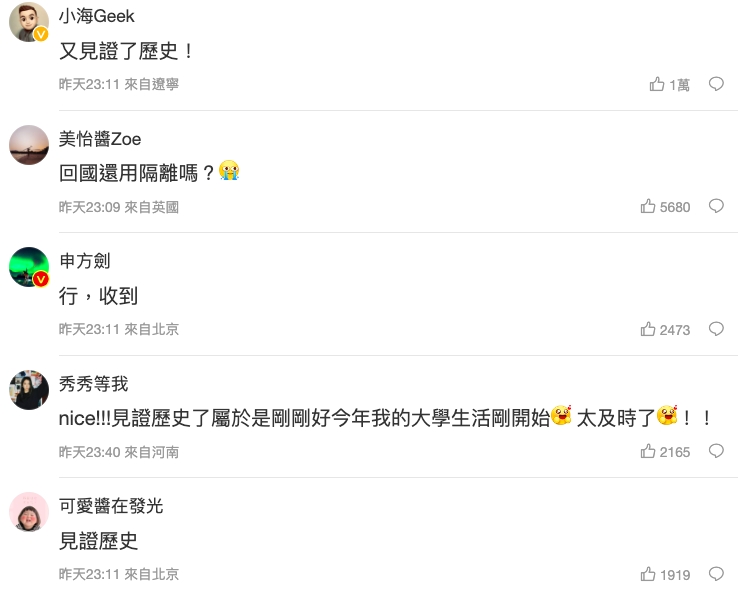Open 申方劍's profile avatar
Viewport: 738px width, 595px height.
(29, 267)
